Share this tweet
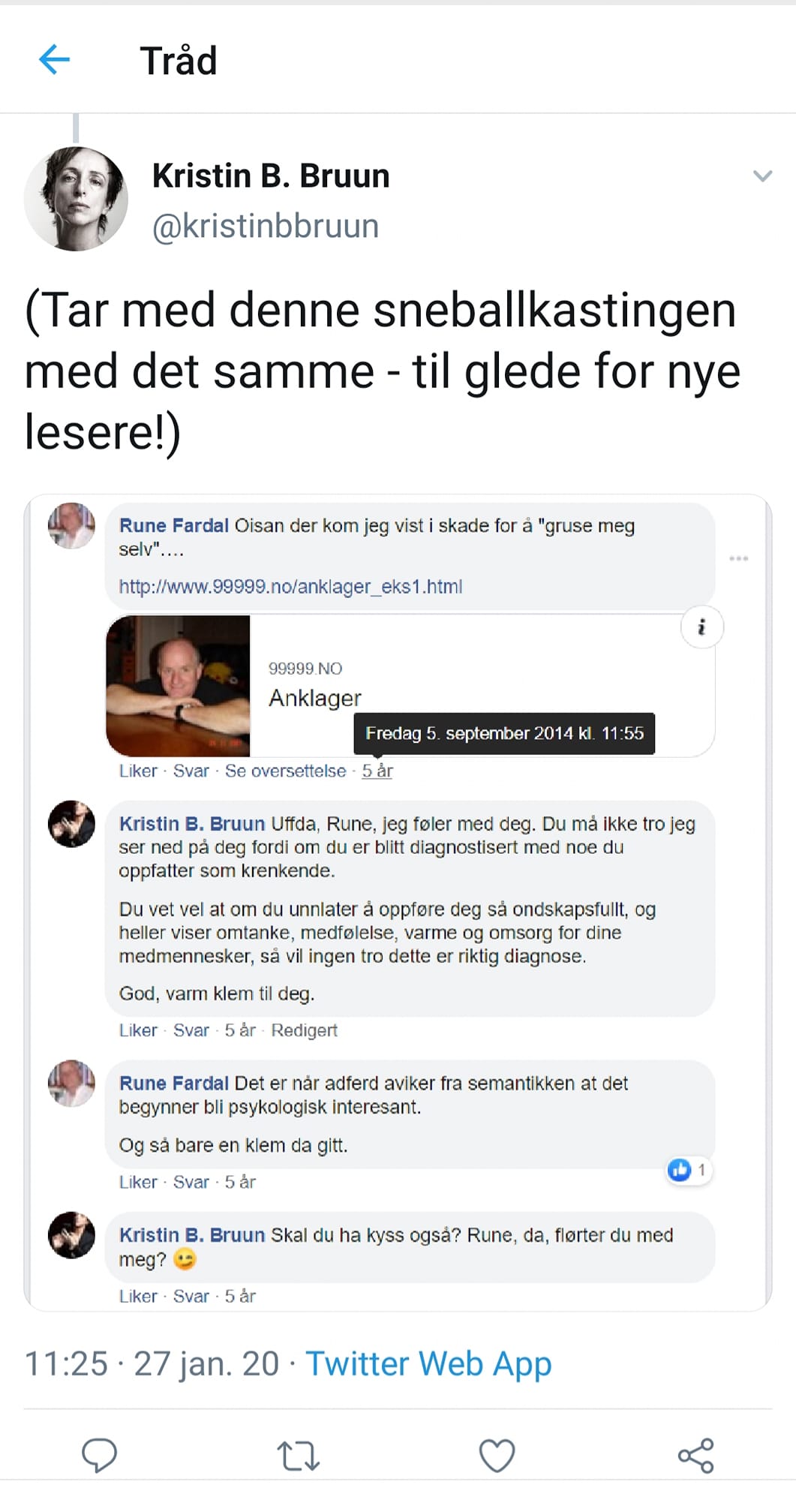 (695, 1456)
